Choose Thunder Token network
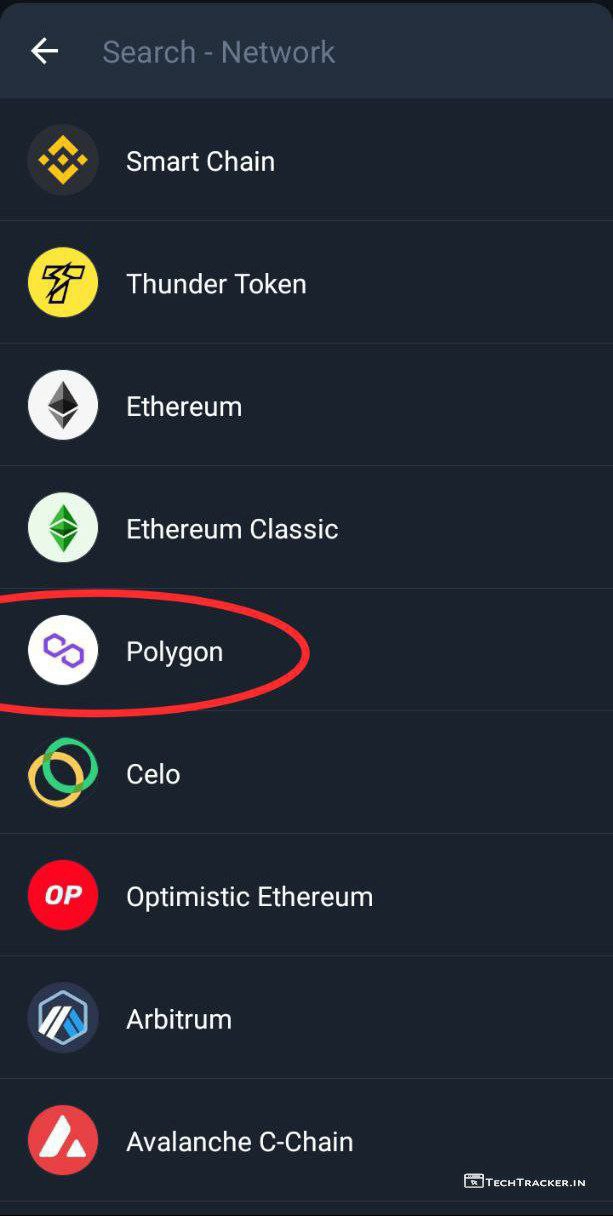The width and height of the screenshot is (613, 1216). [x=216, y=284]
